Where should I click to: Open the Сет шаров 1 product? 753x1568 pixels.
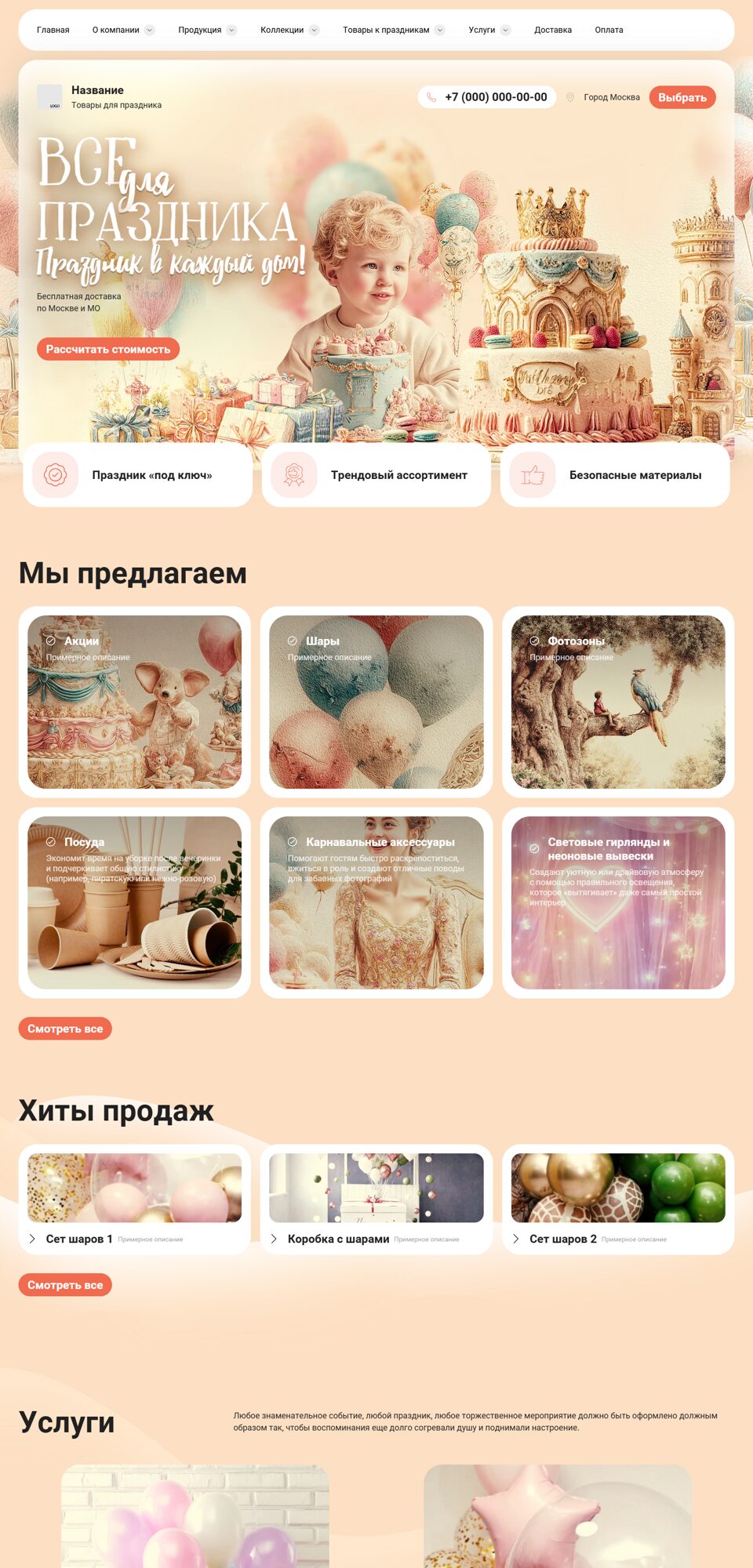[x=134, y=1200]
